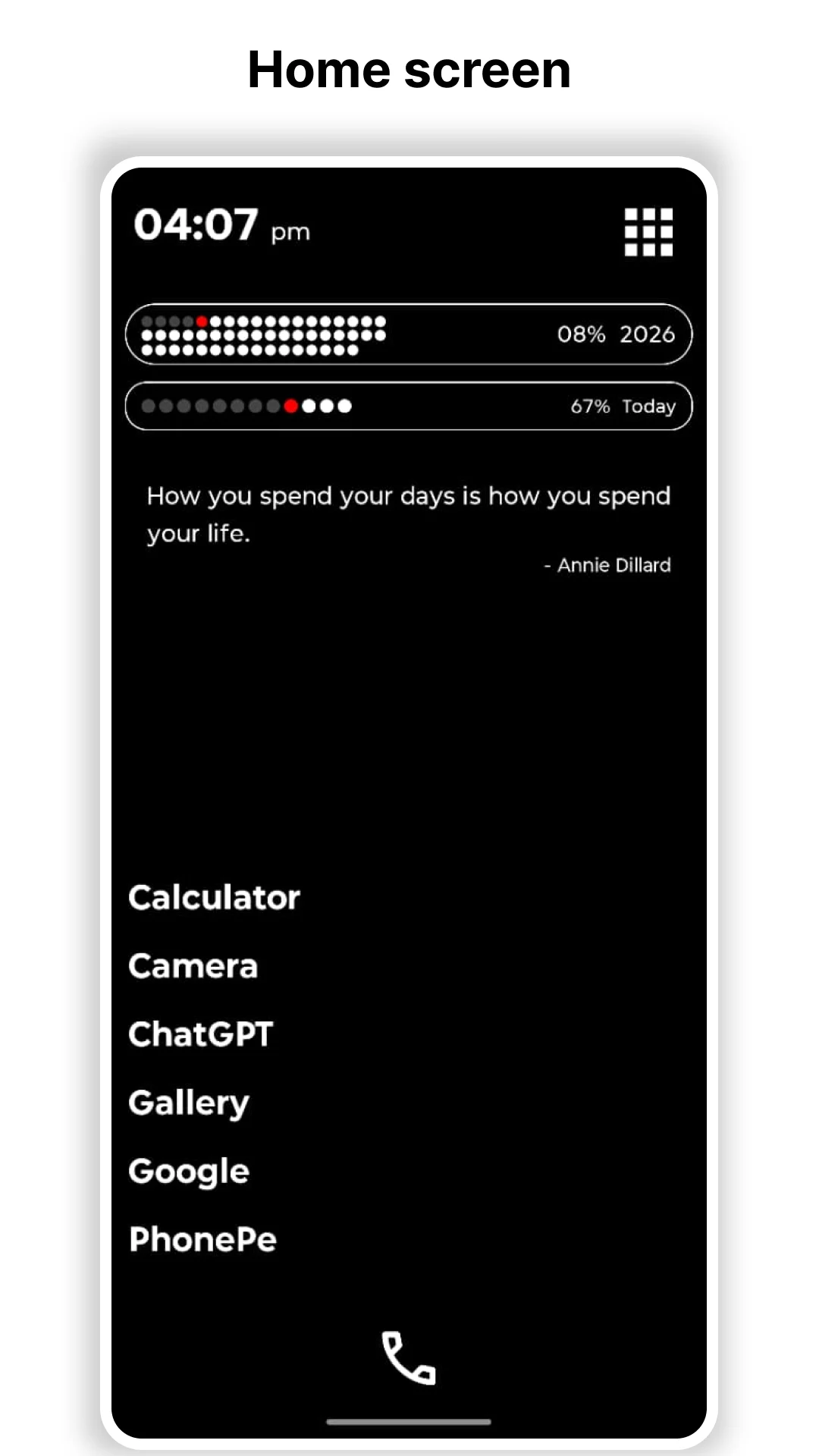Screen dimensions: 819x1456
Task: Expand the 2026 year progress bar
Action: pos(409,334)
